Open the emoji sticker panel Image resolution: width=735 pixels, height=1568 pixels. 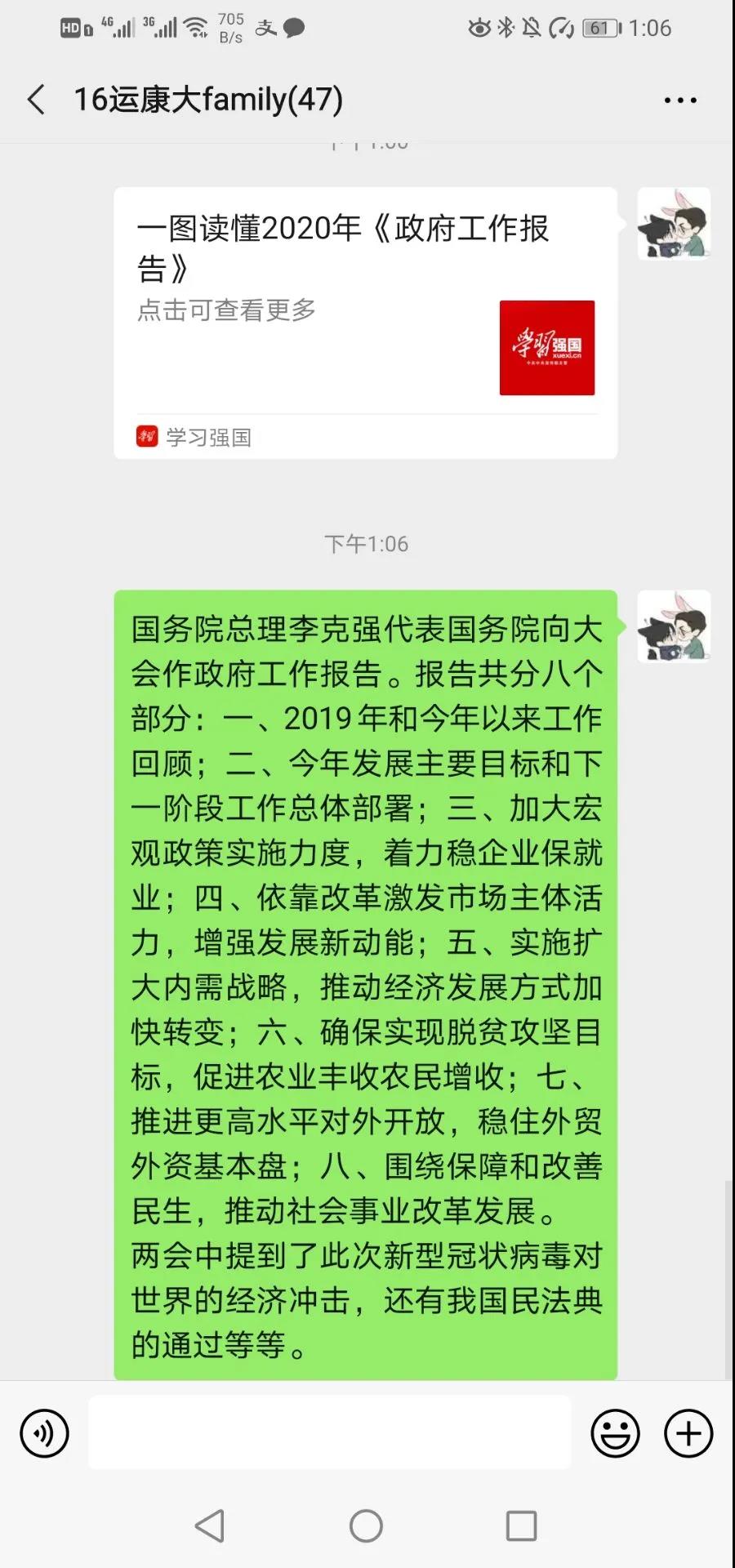point(615,1433)
